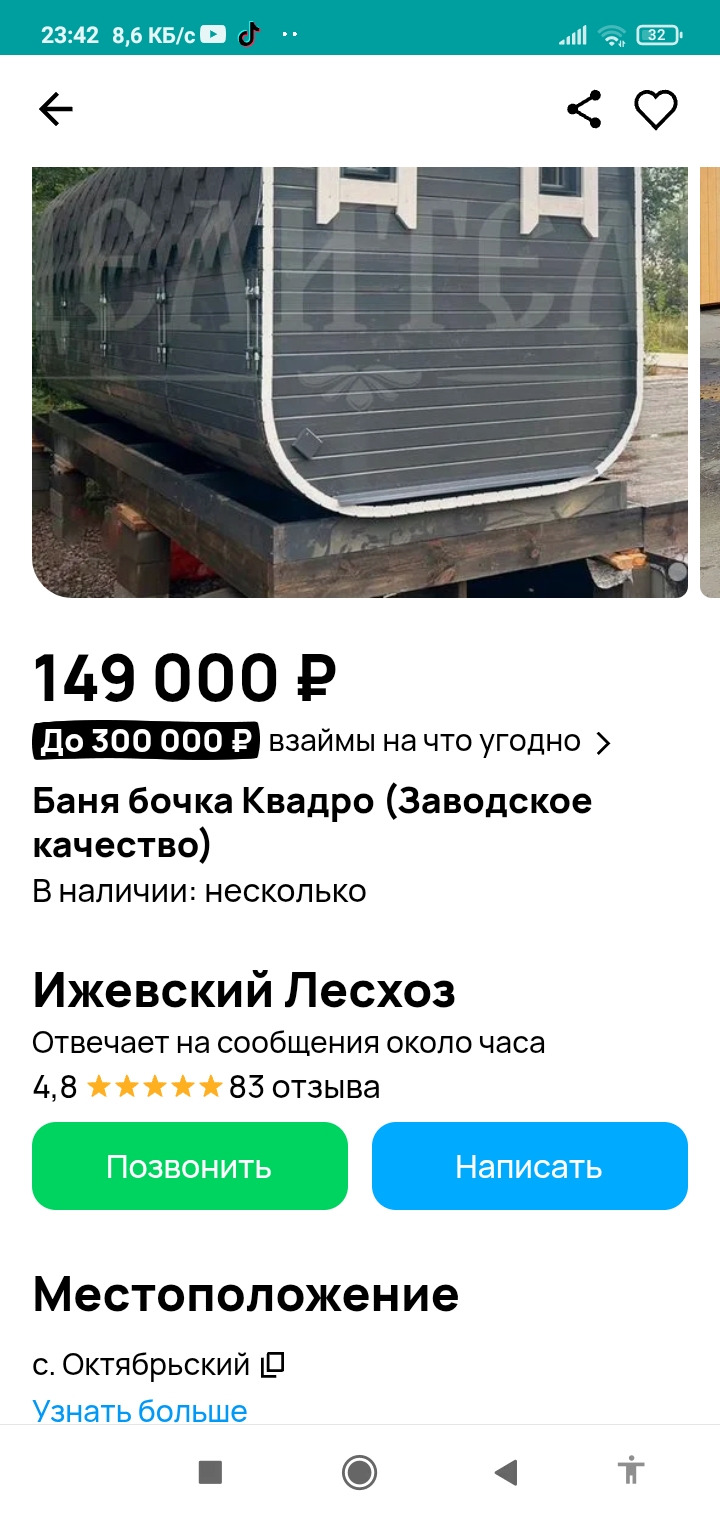Share this sauna listing
The width and height of the screenshot is (720, 1520).
(x=584, y=109)
